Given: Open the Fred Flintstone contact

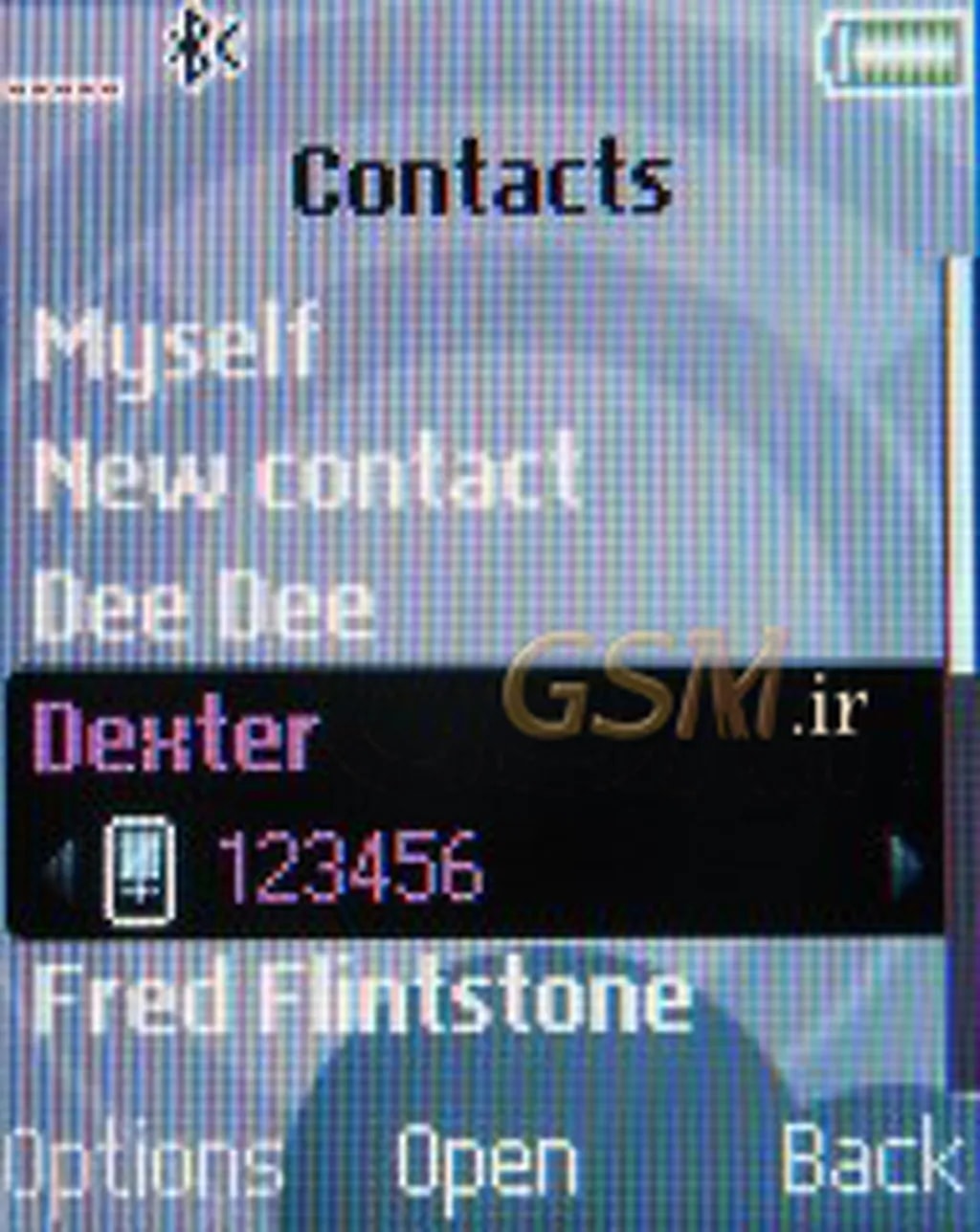Looking at the screenshot, I should click(x=362, y=998).
